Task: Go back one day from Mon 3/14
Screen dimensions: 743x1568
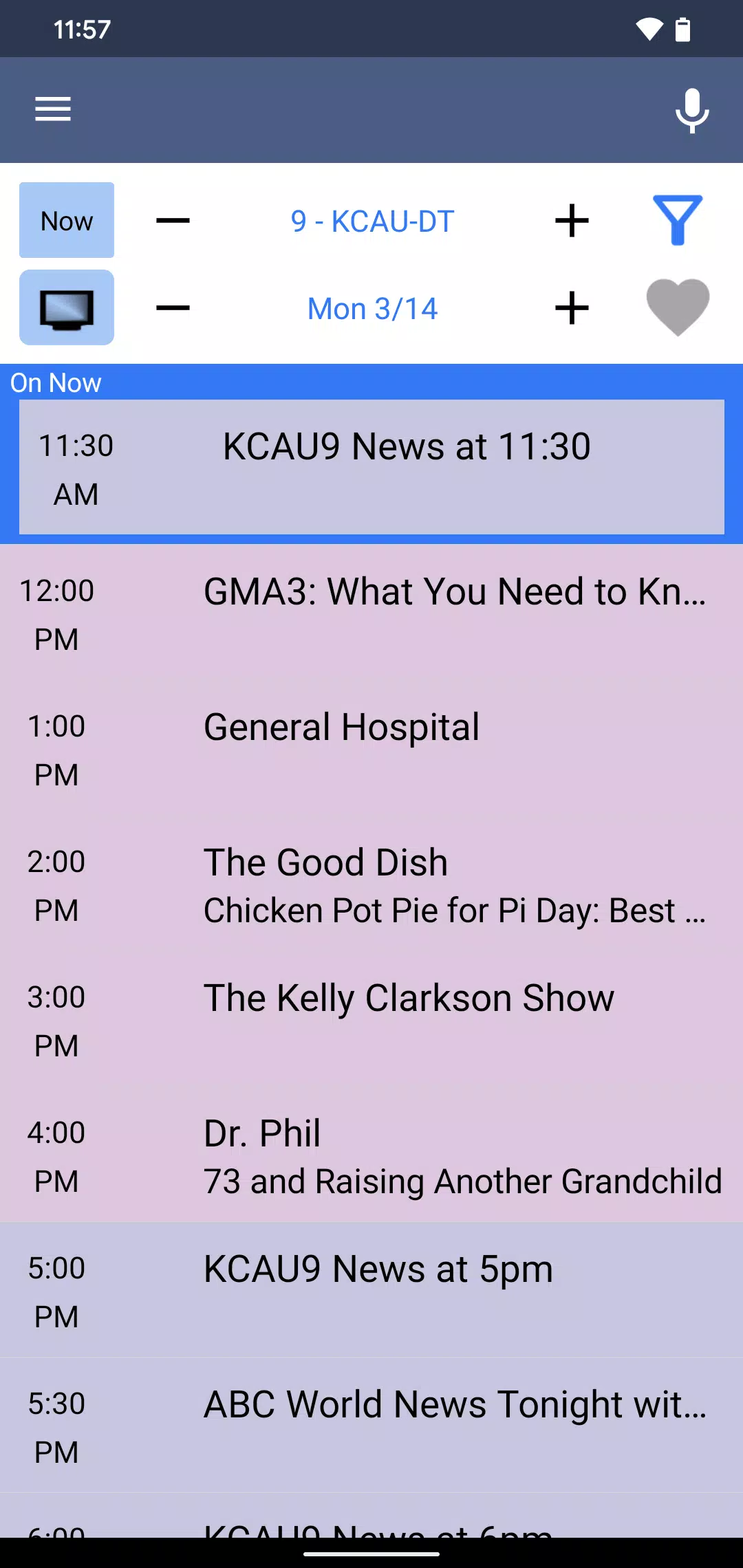Action: 173,307
